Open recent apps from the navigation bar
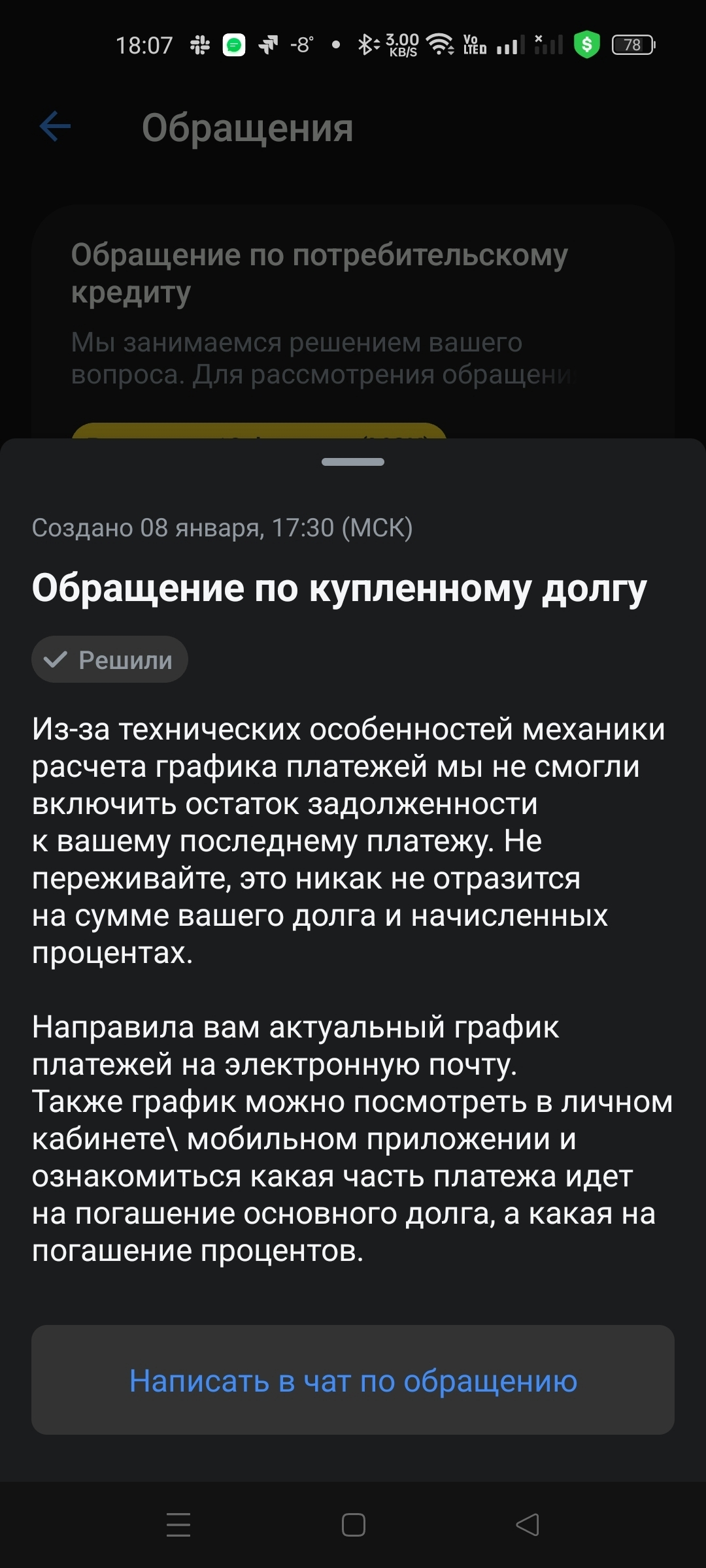This screenshot has width=706, height=1568. [178, 1525]
